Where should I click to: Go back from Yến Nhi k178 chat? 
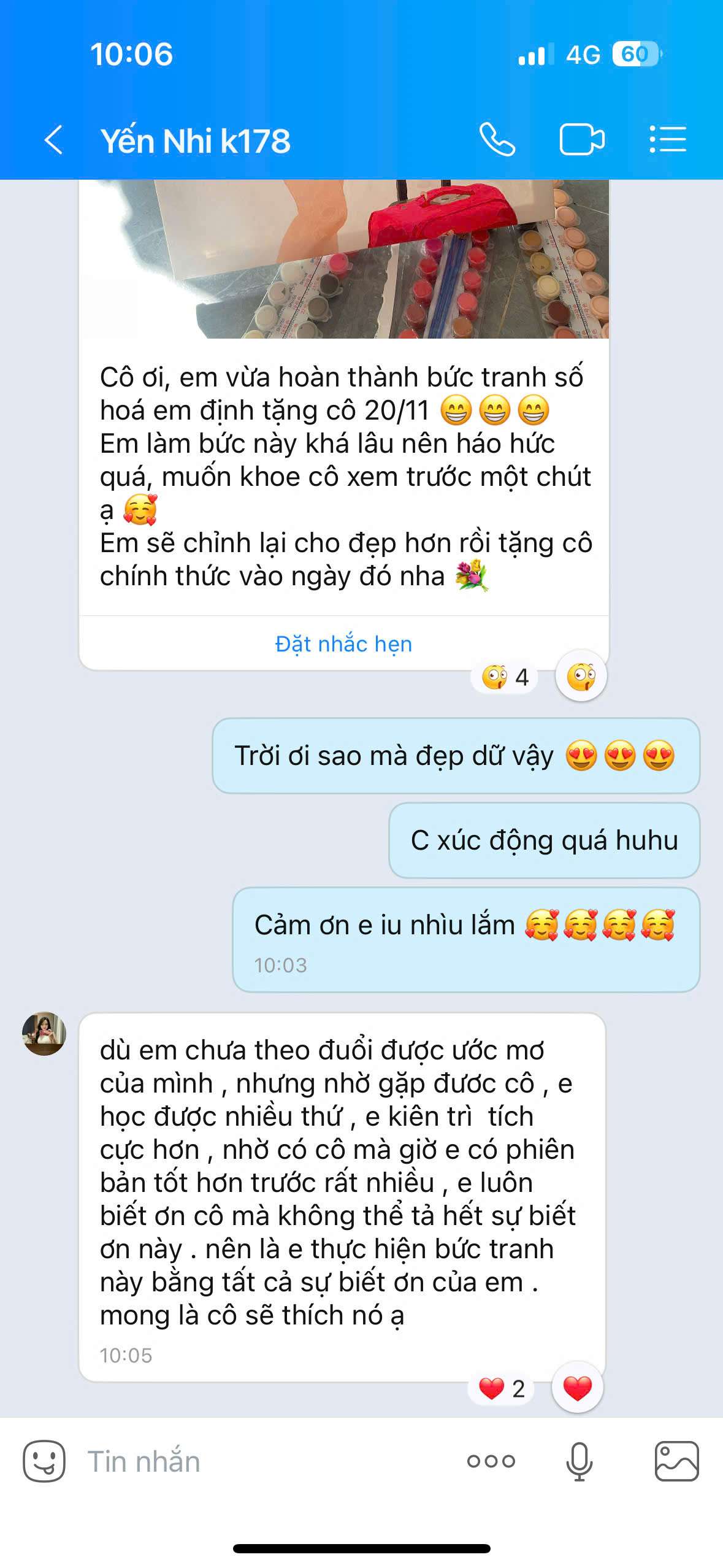click(x=53, y=140)
